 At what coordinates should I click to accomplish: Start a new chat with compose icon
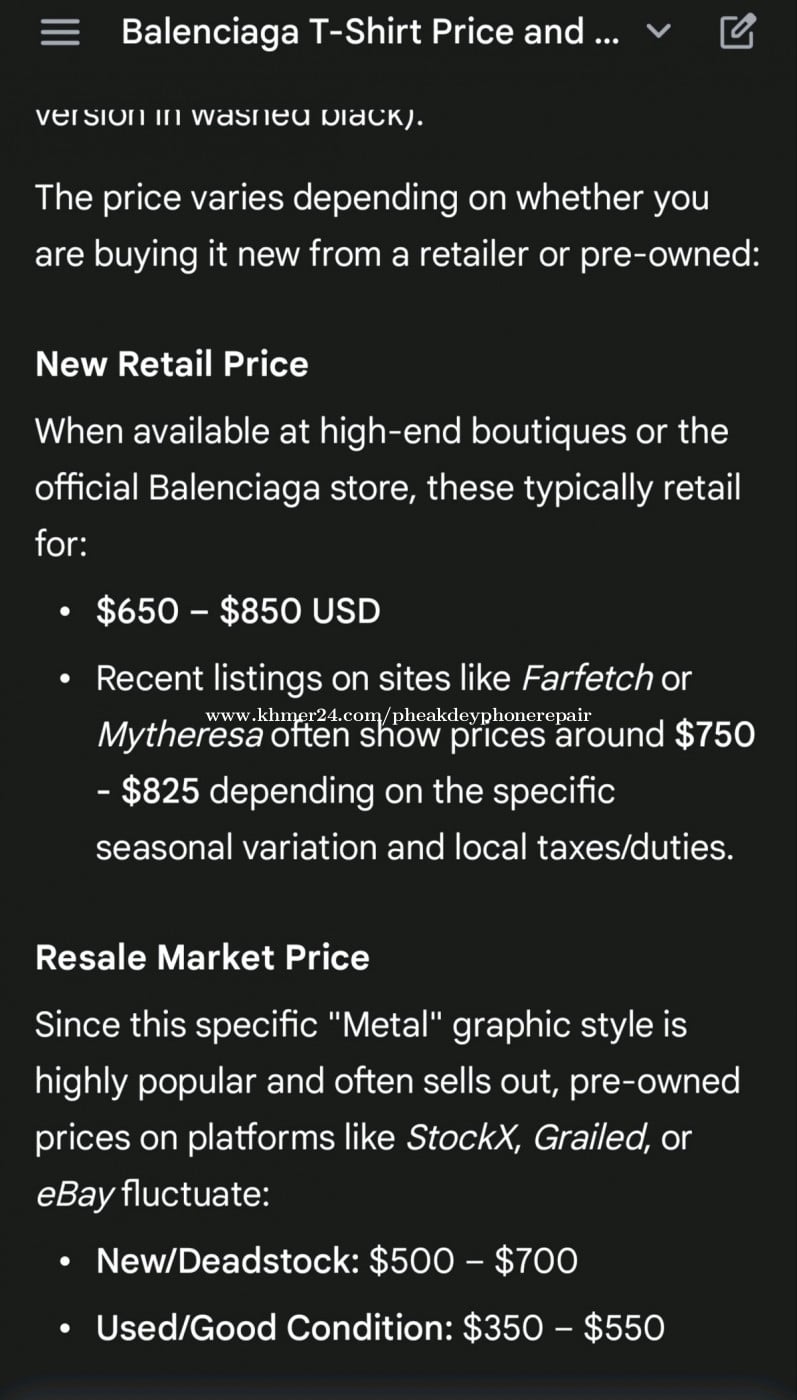pos(738,32)
